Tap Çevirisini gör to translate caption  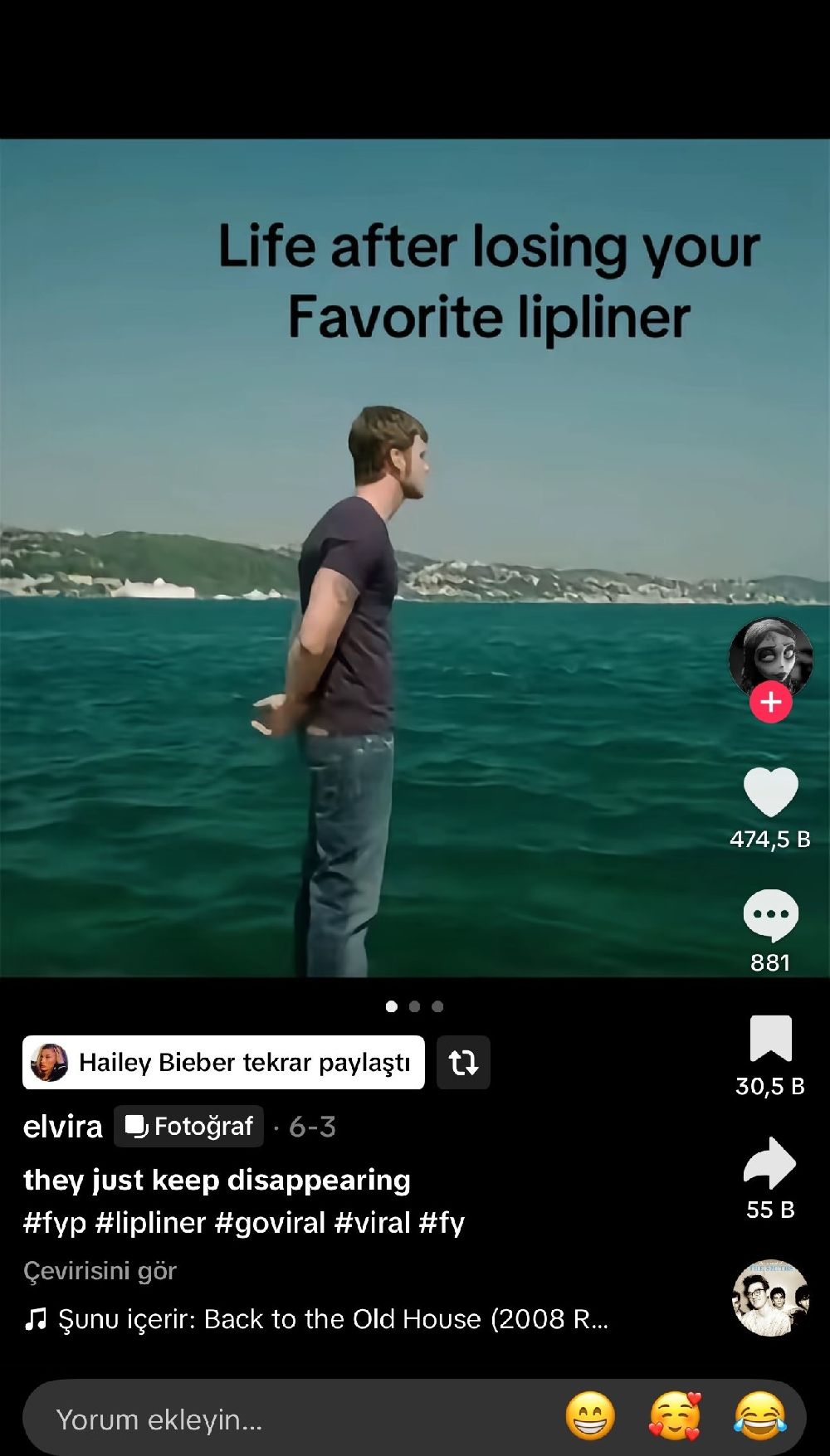[100, 1270]
